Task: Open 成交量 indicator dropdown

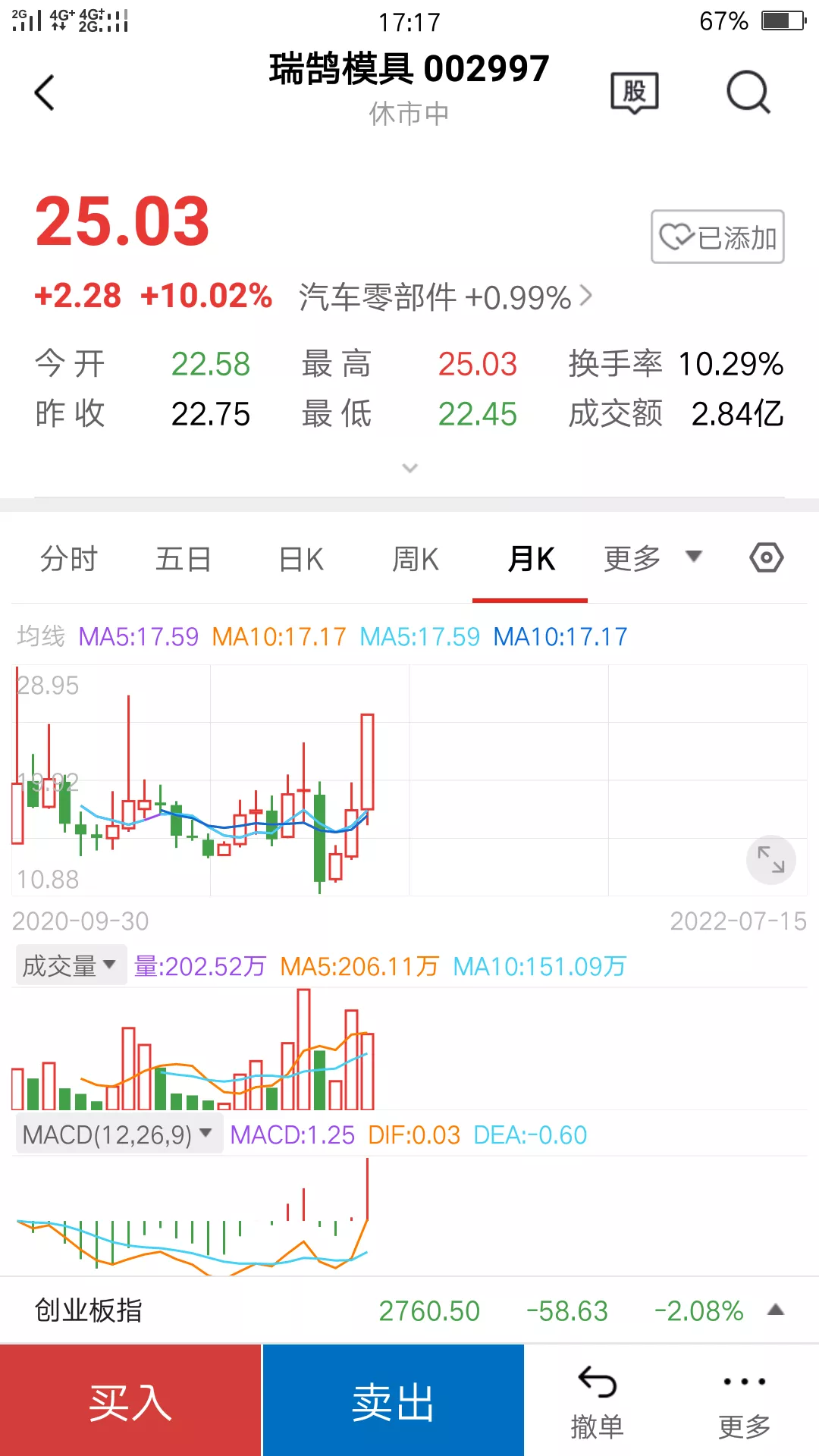Action: pos(70,966)
